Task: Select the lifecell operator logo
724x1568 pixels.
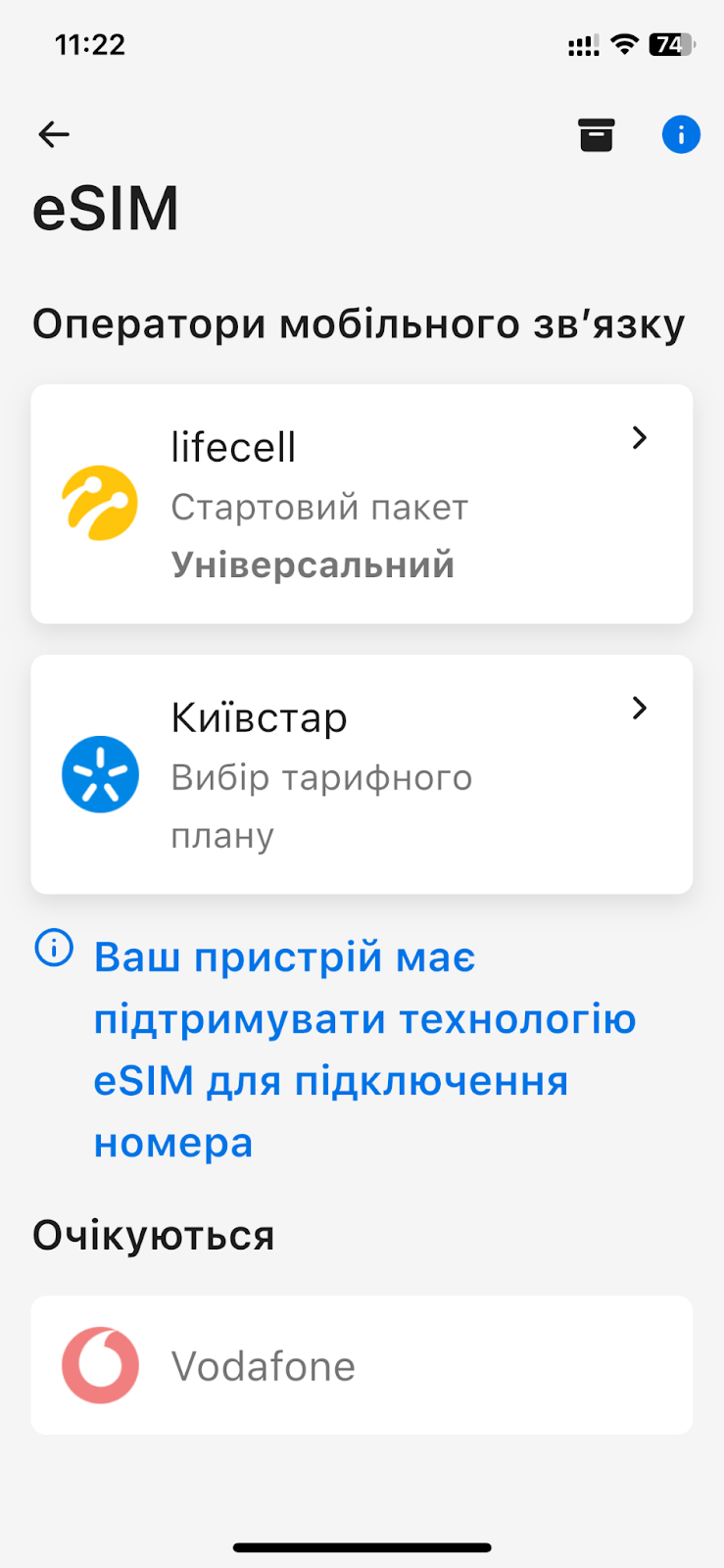Action: tap(100, 503)
